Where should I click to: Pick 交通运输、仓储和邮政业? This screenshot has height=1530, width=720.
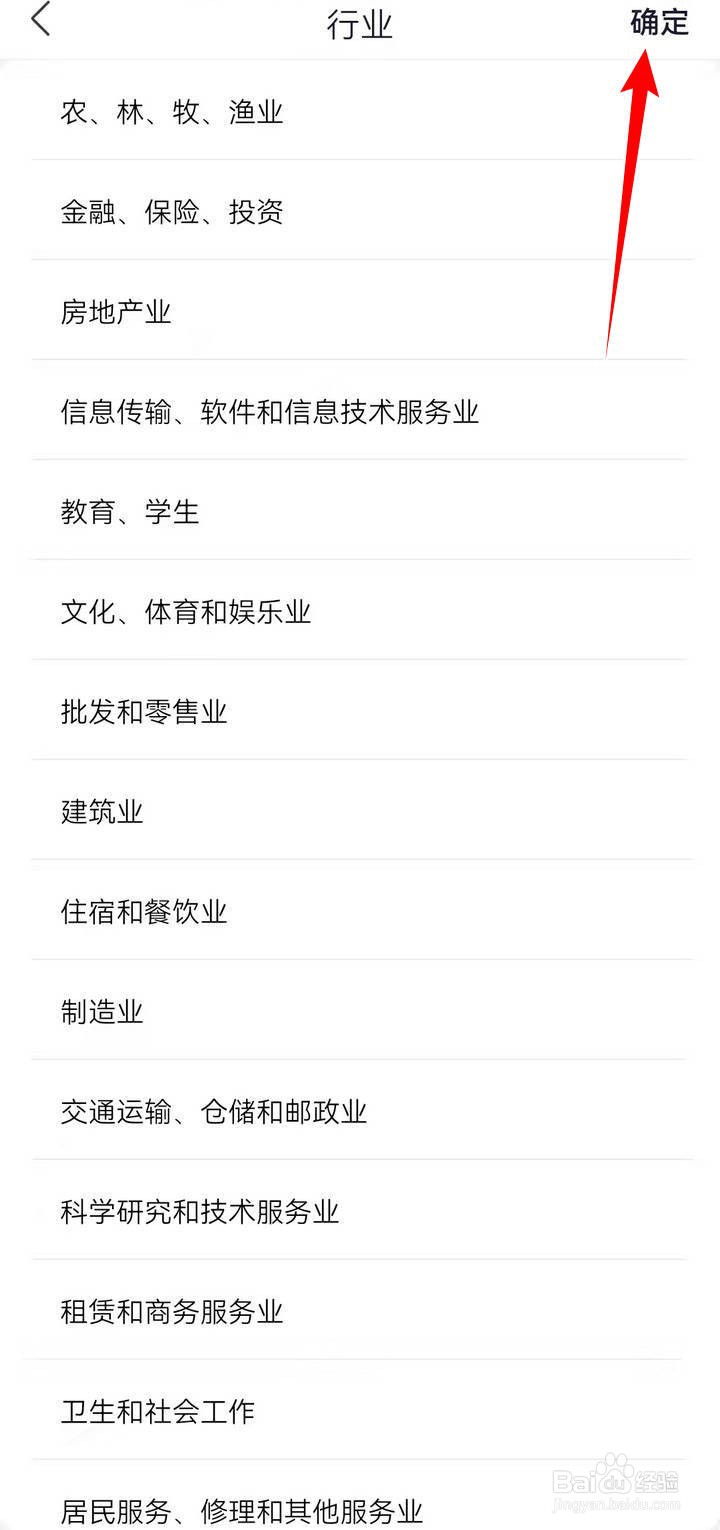pyautogui.click(x=214, y=1112)
